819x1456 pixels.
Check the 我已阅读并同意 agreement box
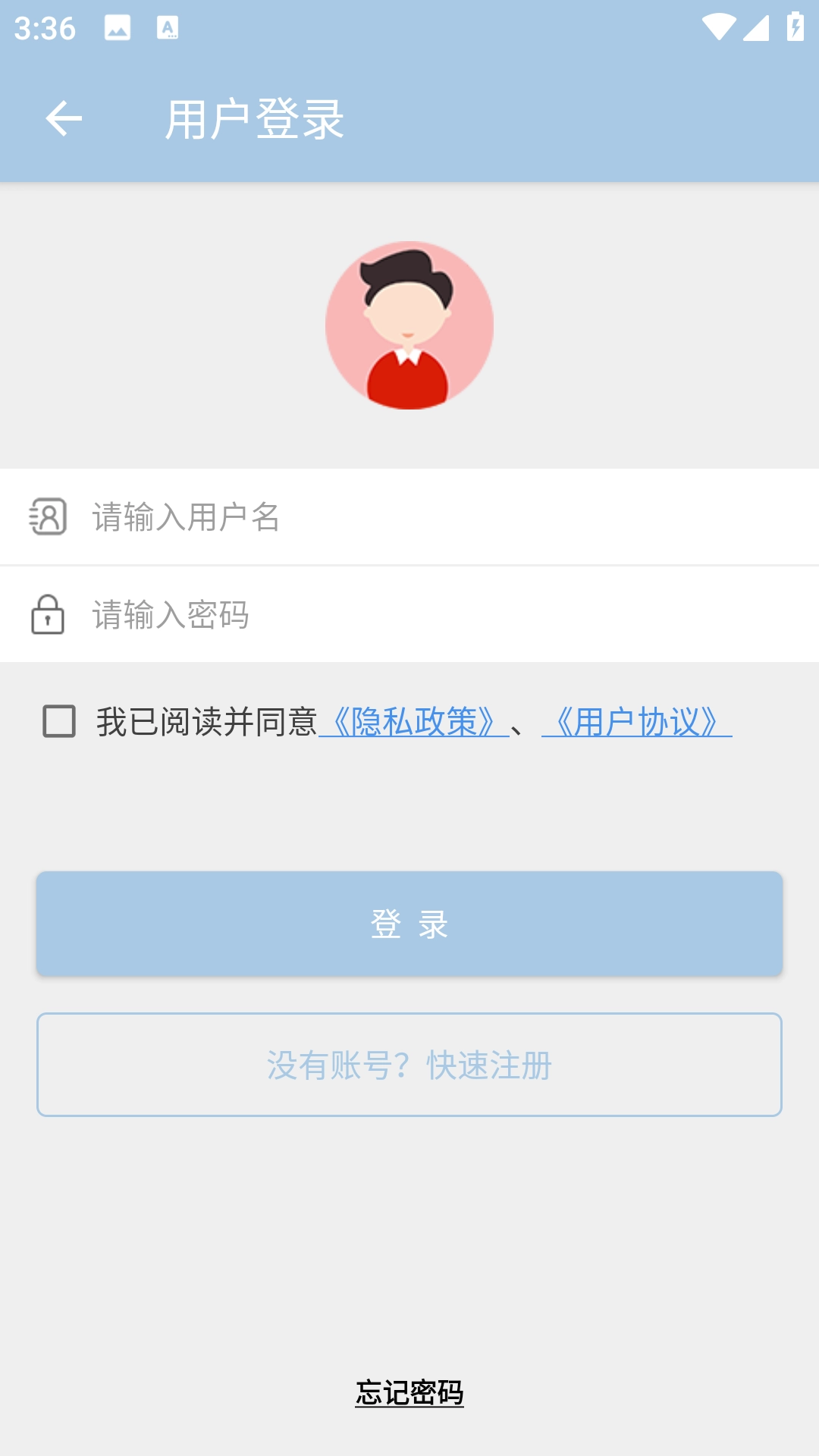59,721
